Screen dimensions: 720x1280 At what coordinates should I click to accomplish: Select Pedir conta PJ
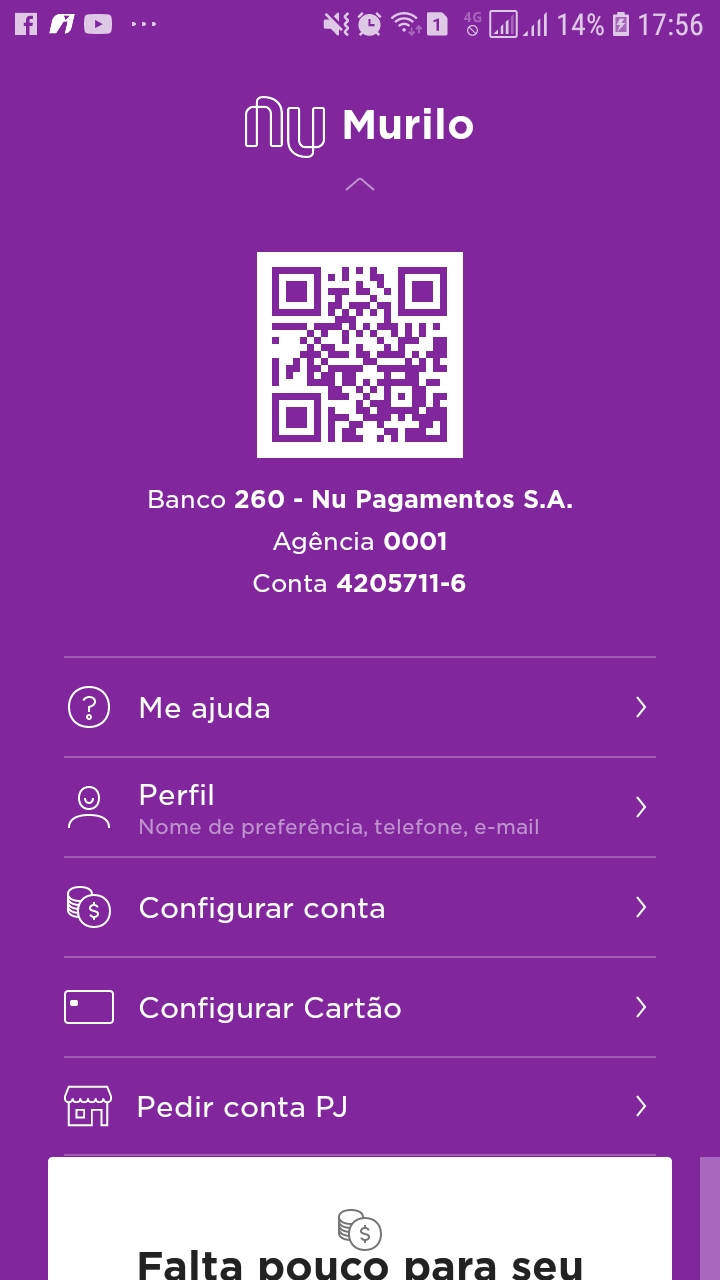(359, 1107)
